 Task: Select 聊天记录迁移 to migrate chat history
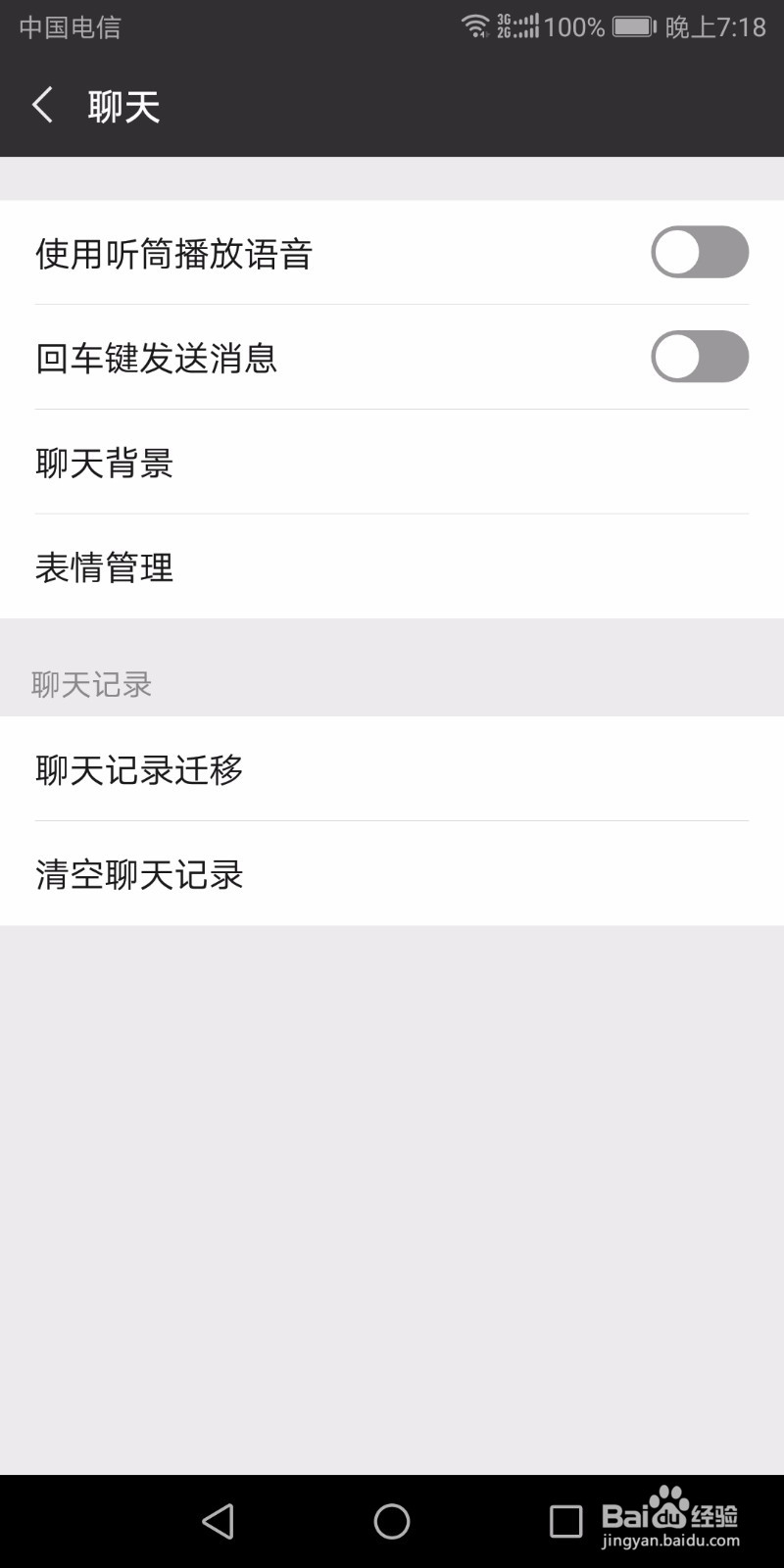139,771
